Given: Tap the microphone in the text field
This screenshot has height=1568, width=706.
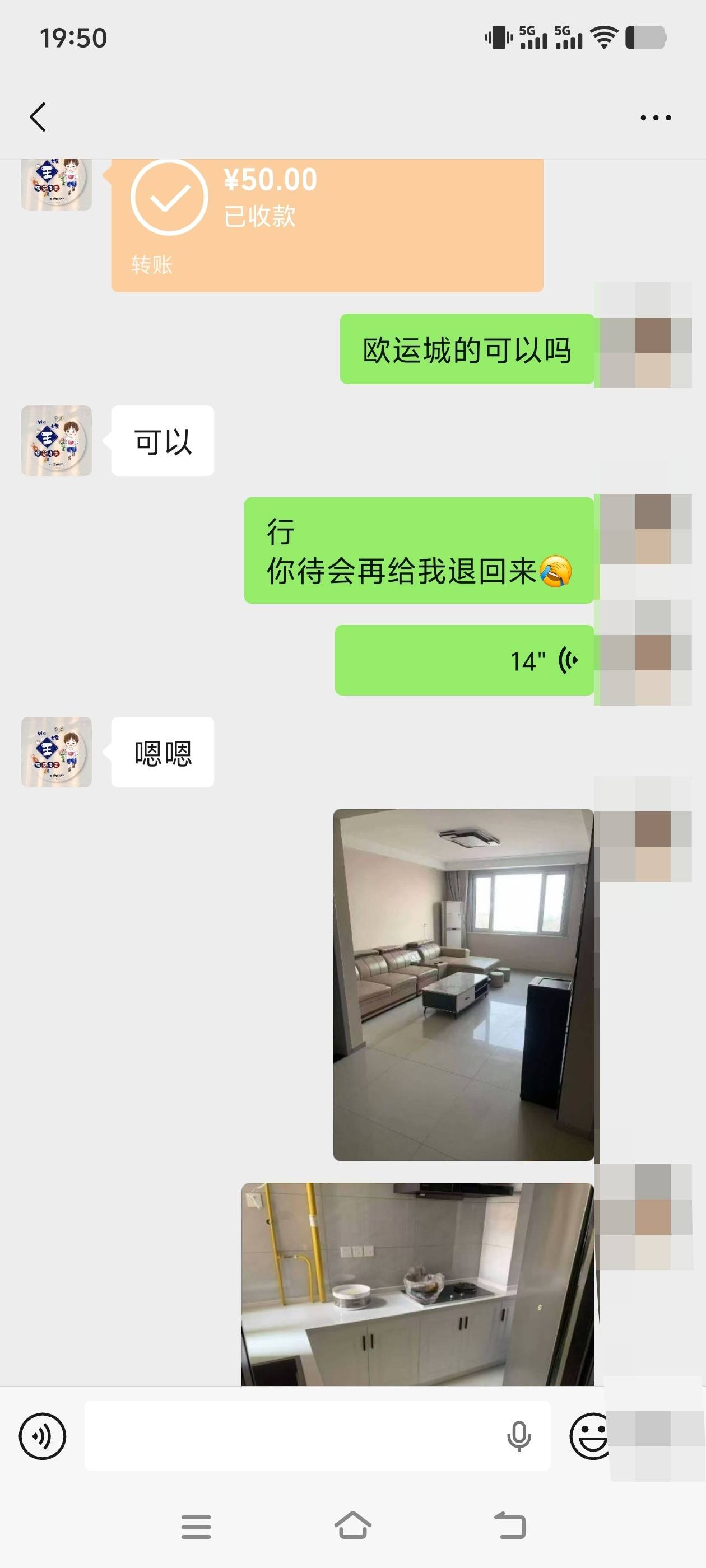Looking at the screenshot, I should click(518, 1436).
